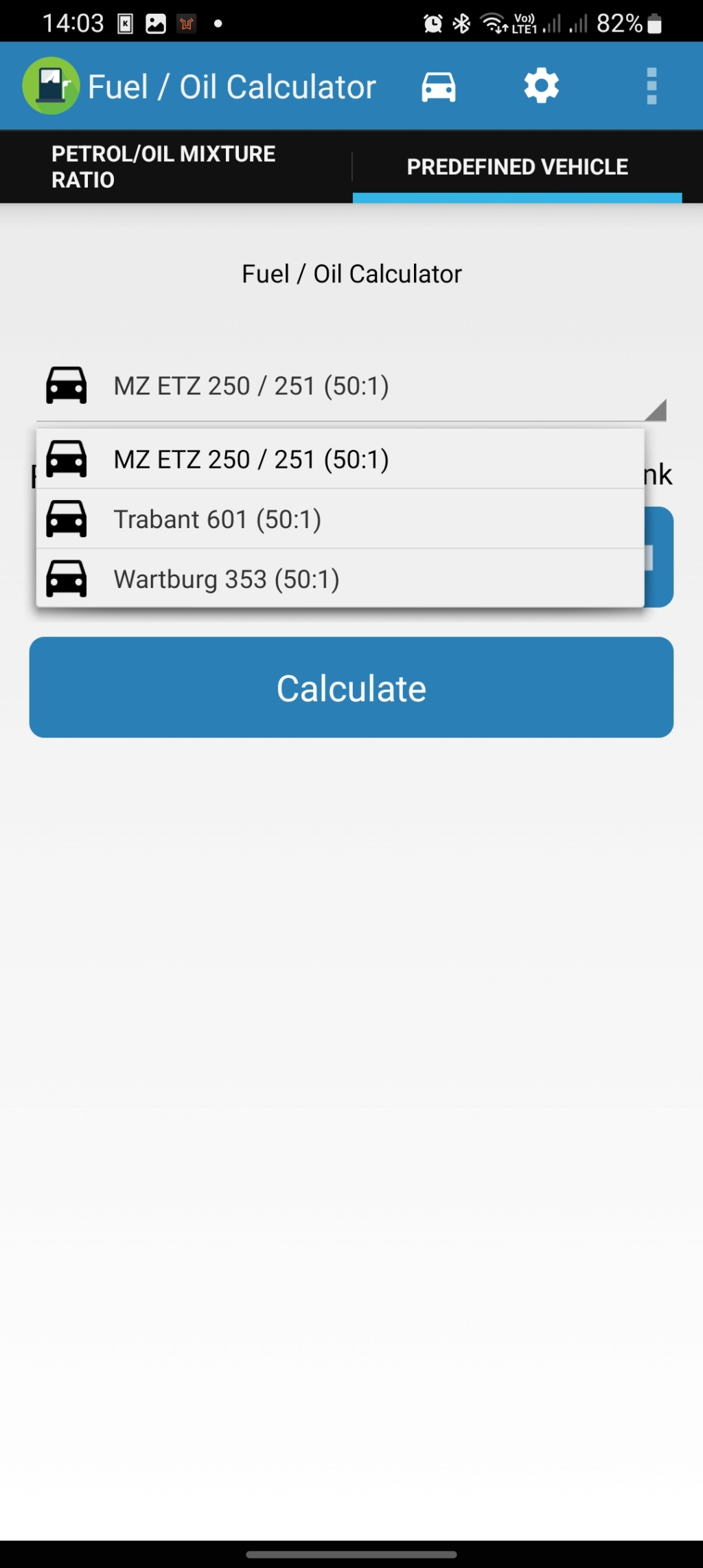Open the overflow menu
The width and height of the screenshot is (703, 1568).
652,87
